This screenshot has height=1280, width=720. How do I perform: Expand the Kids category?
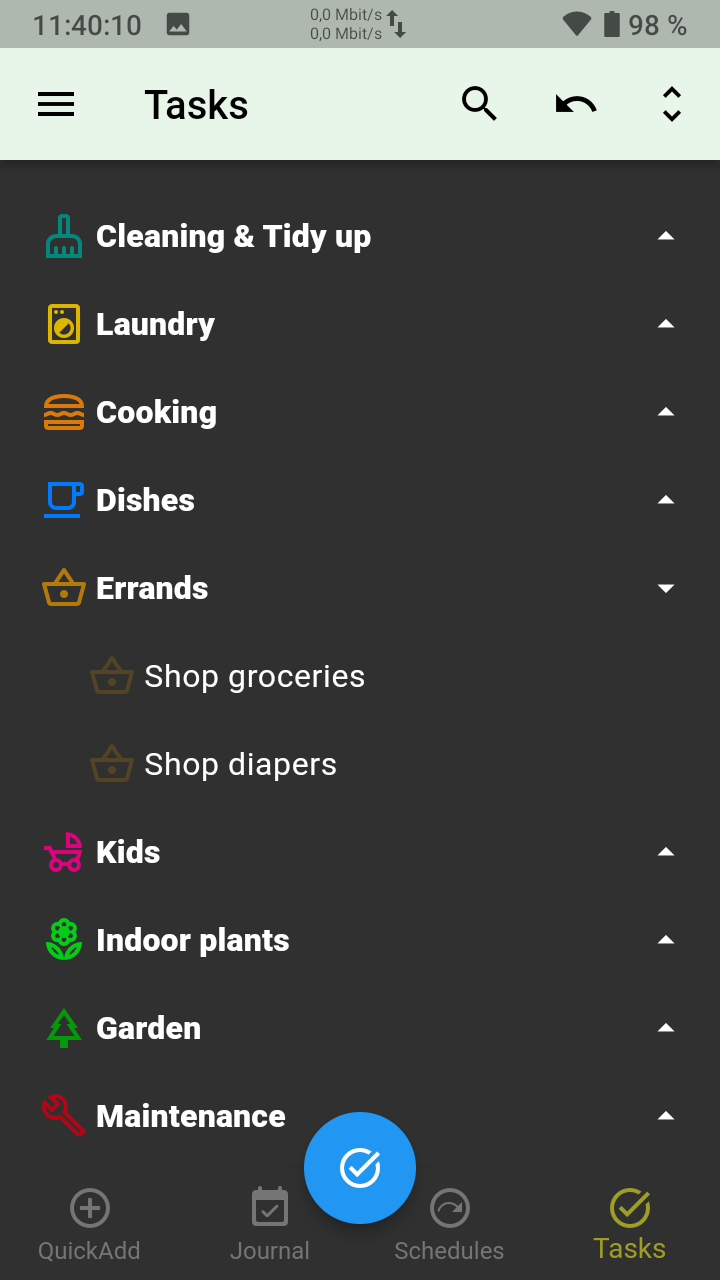(x=666, y=853)
